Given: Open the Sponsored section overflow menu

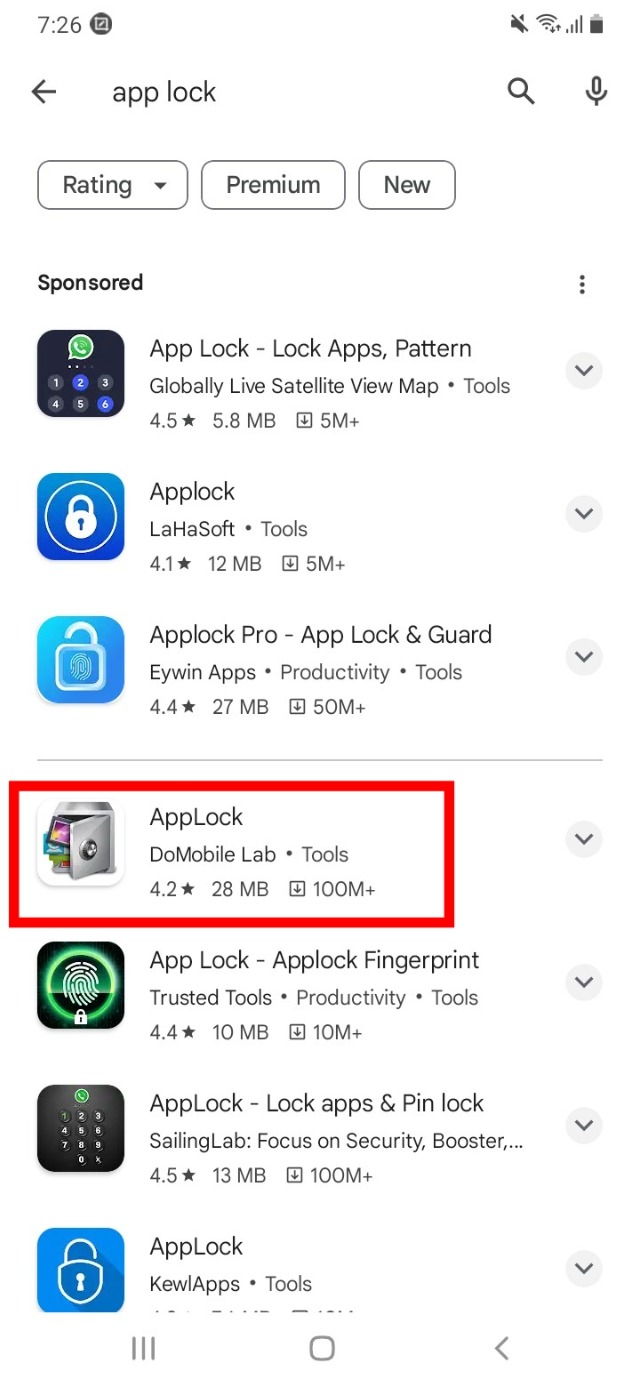Looking at the screenshot, I should (582, 285).
